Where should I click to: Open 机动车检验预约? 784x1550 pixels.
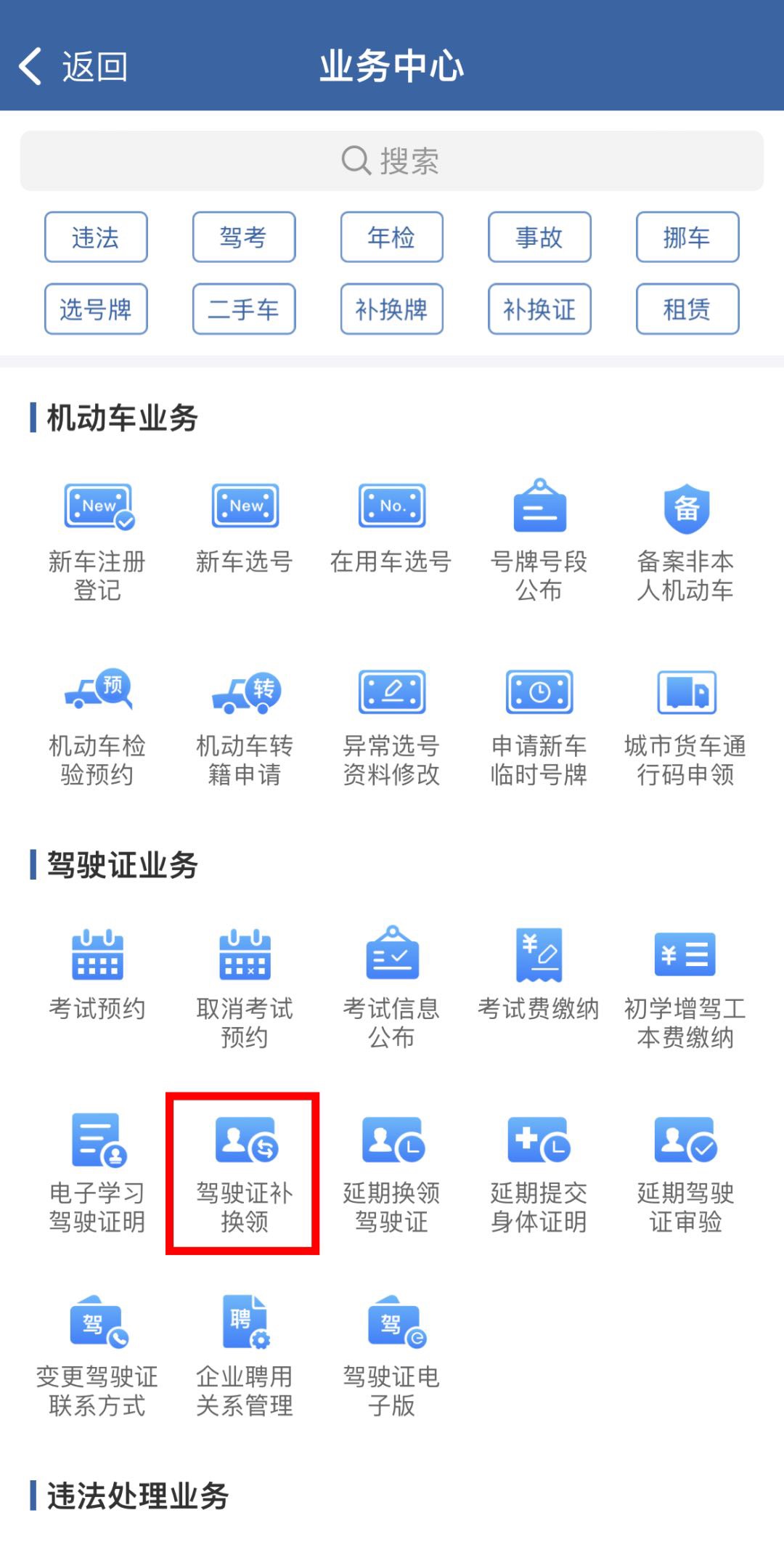(x=97, y=726)
